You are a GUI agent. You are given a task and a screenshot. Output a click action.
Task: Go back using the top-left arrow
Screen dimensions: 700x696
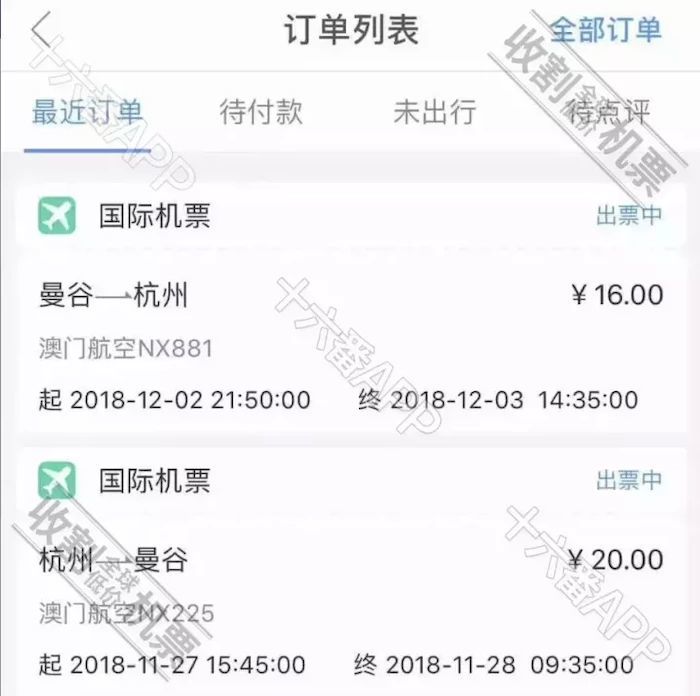pyautogui.click(x=40, y=31)
